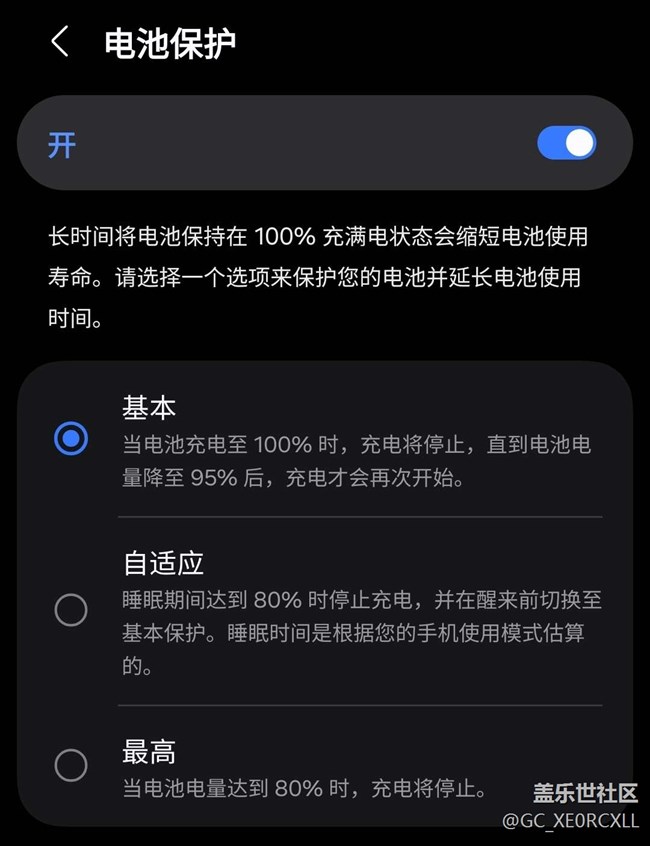The width and height of the screenshot is (650, 846).
Task: Select the 最高 protection option
Action: tap(71, 765)
